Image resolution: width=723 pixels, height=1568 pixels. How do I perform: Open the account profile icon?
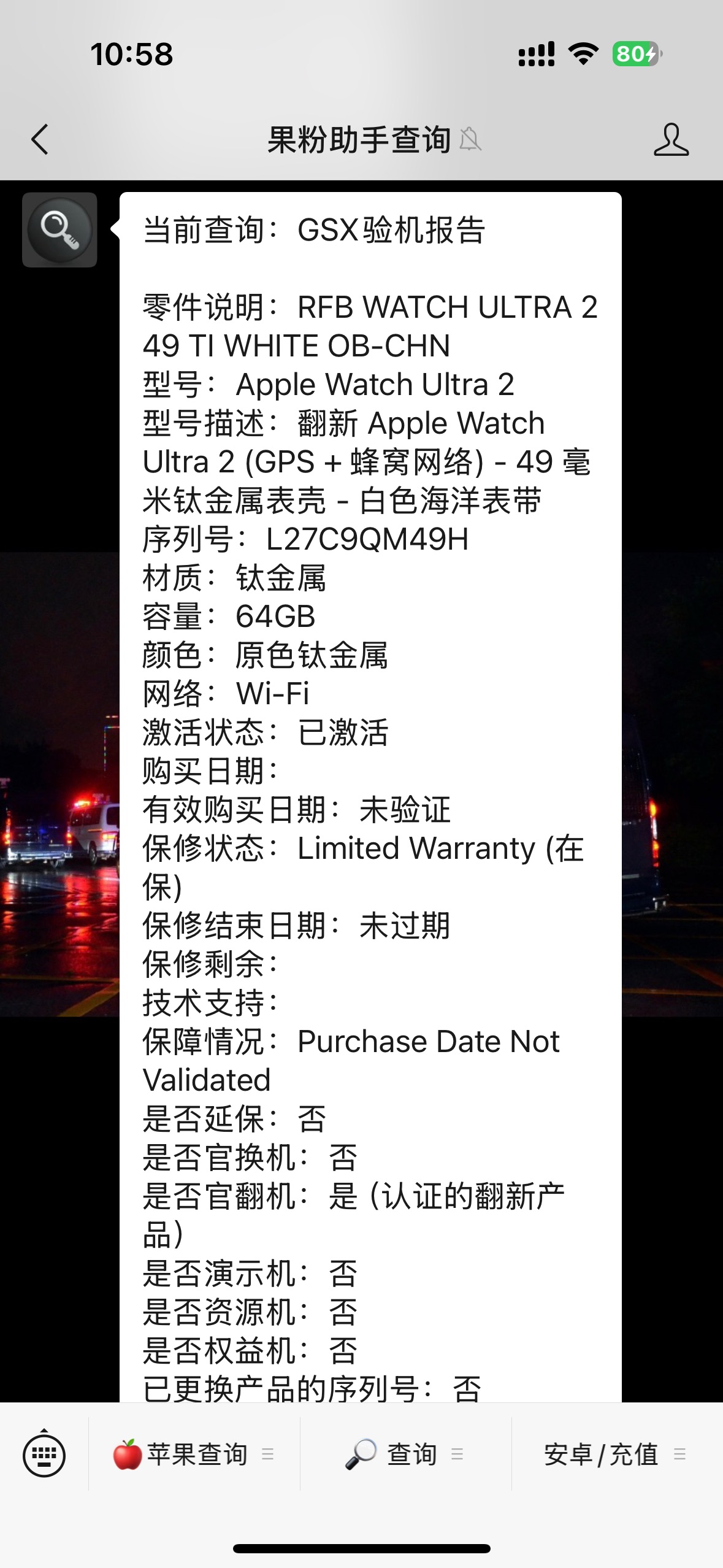[x=671, y=139]
